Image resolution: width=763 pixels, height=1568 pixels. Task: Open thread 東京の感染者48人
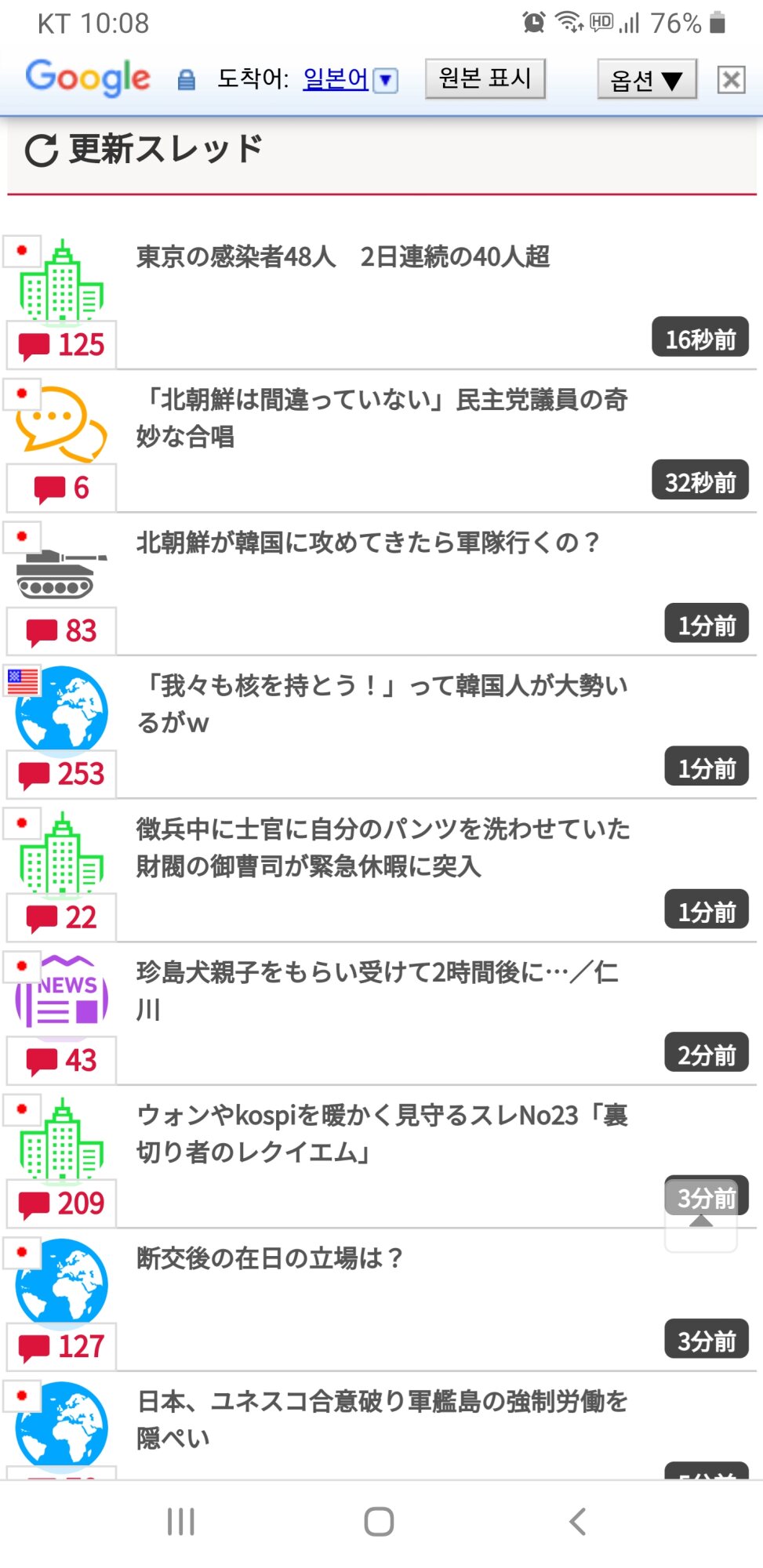tap(343, 257)
